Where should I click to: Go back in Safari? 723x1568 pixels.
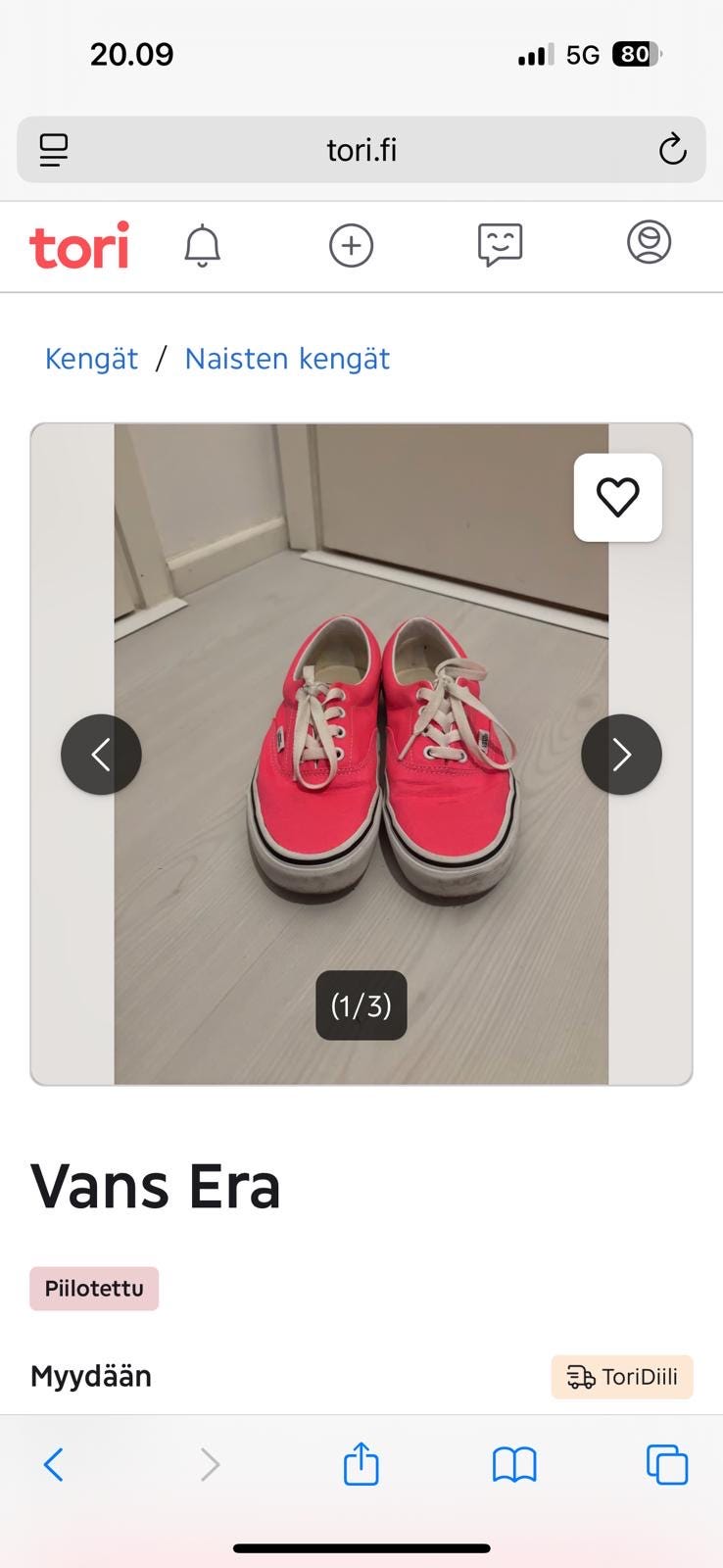(54, 1465)
